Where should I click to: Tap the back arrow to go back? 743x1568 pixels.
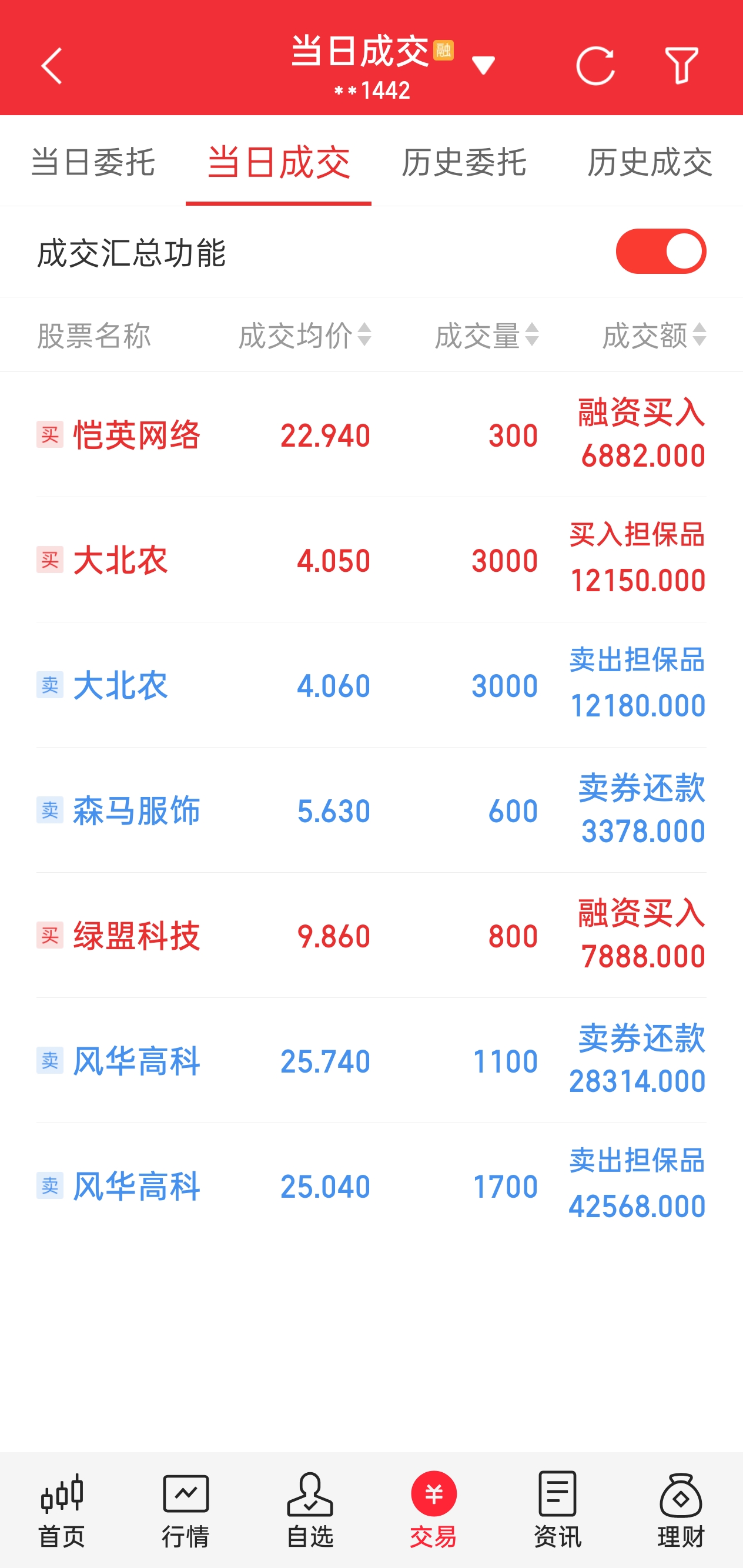51,66
